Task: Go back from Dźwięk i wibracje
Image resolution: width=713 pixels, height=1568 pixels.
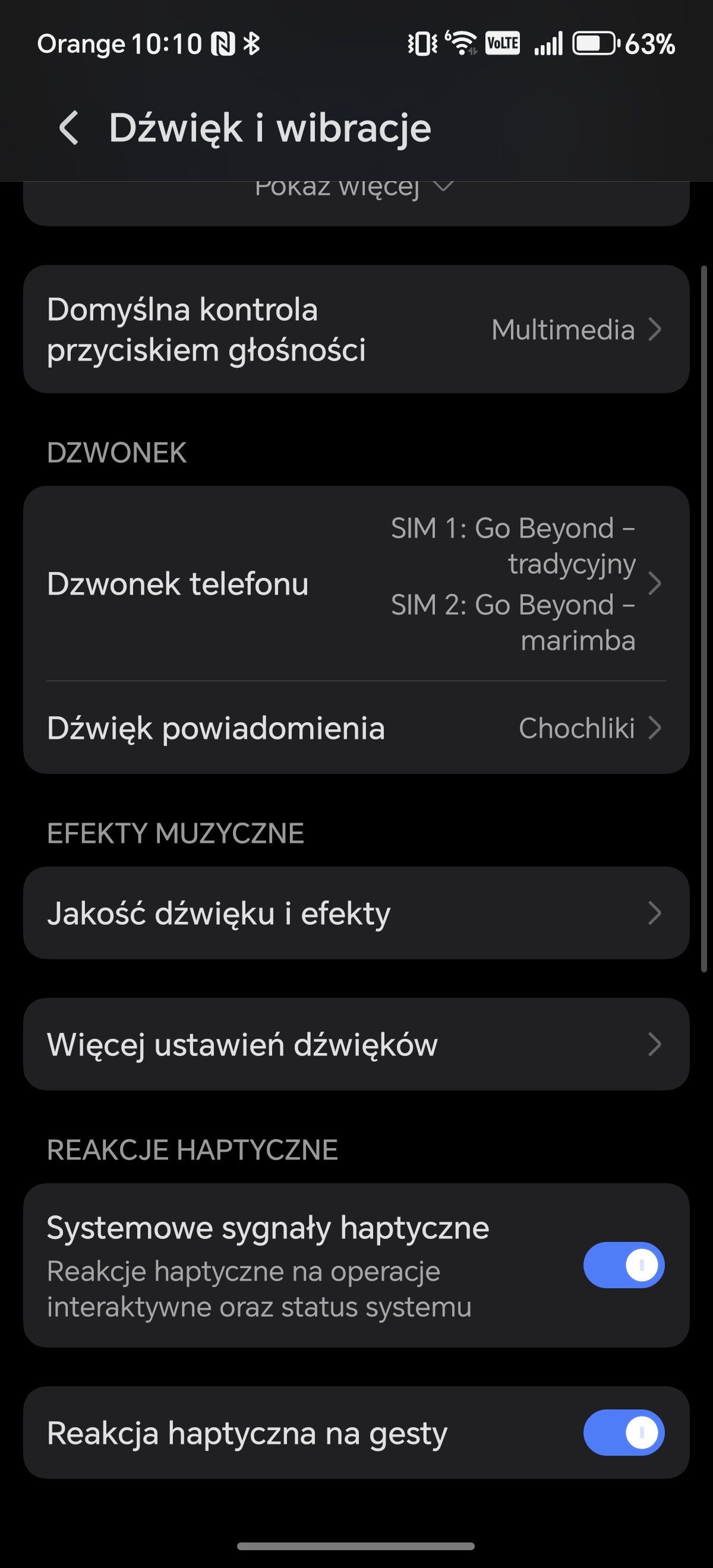Action: (69, 128)
